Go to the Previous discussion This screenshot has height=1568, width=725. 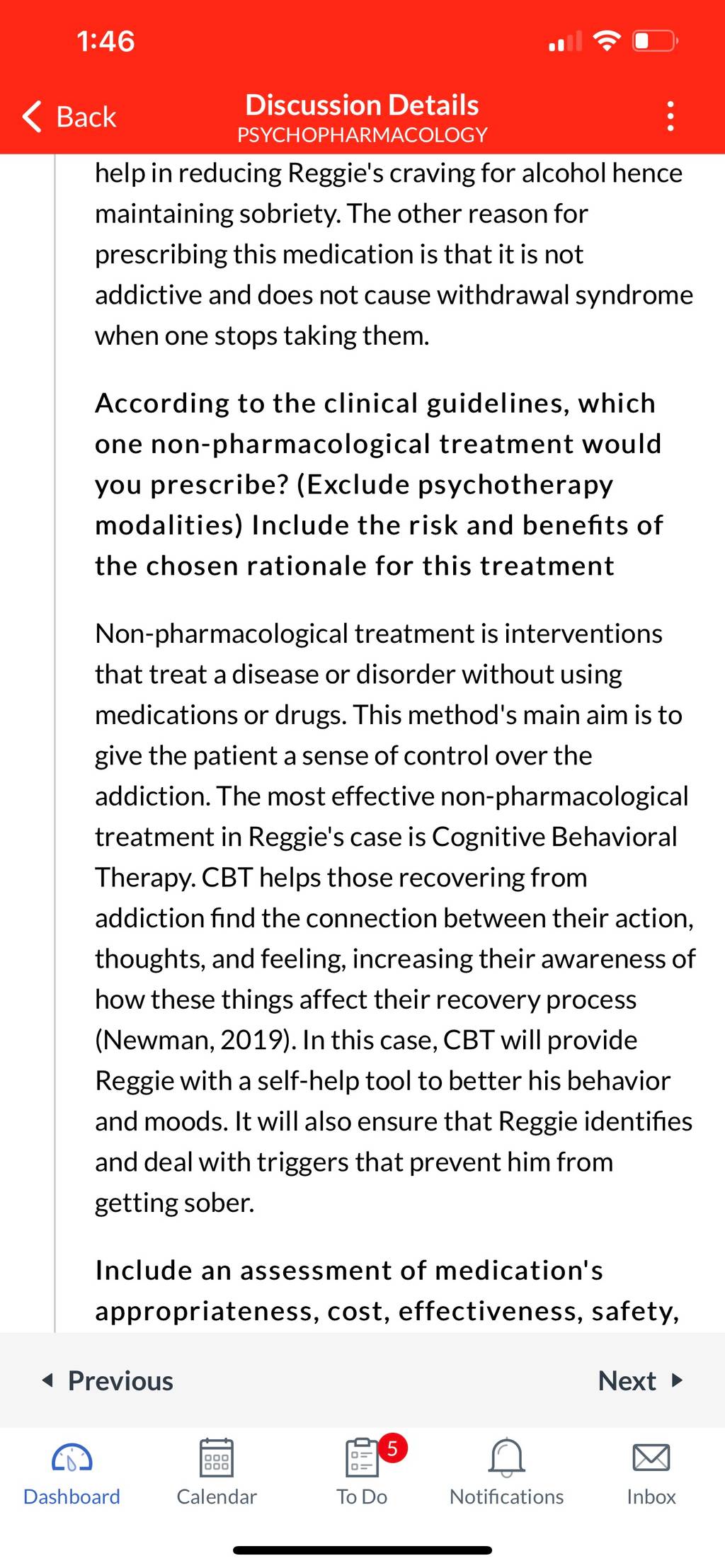(107, 1380)
